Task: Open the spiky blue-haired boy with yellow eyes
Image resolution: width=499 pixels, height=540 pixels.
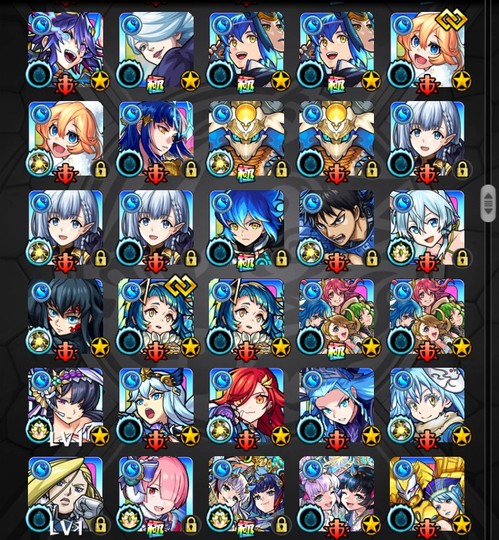Action: 247,228
